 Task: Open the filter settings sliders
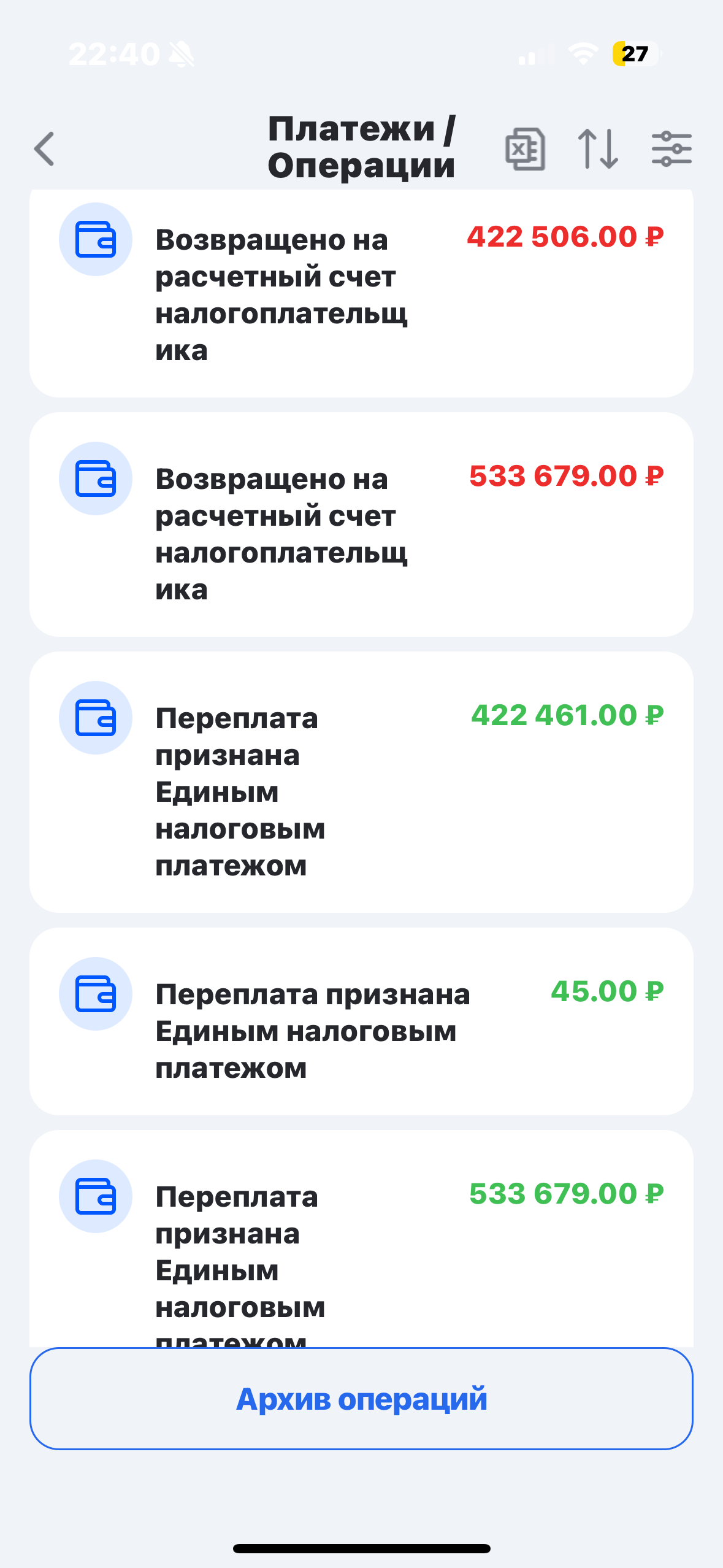coord(671,148)
